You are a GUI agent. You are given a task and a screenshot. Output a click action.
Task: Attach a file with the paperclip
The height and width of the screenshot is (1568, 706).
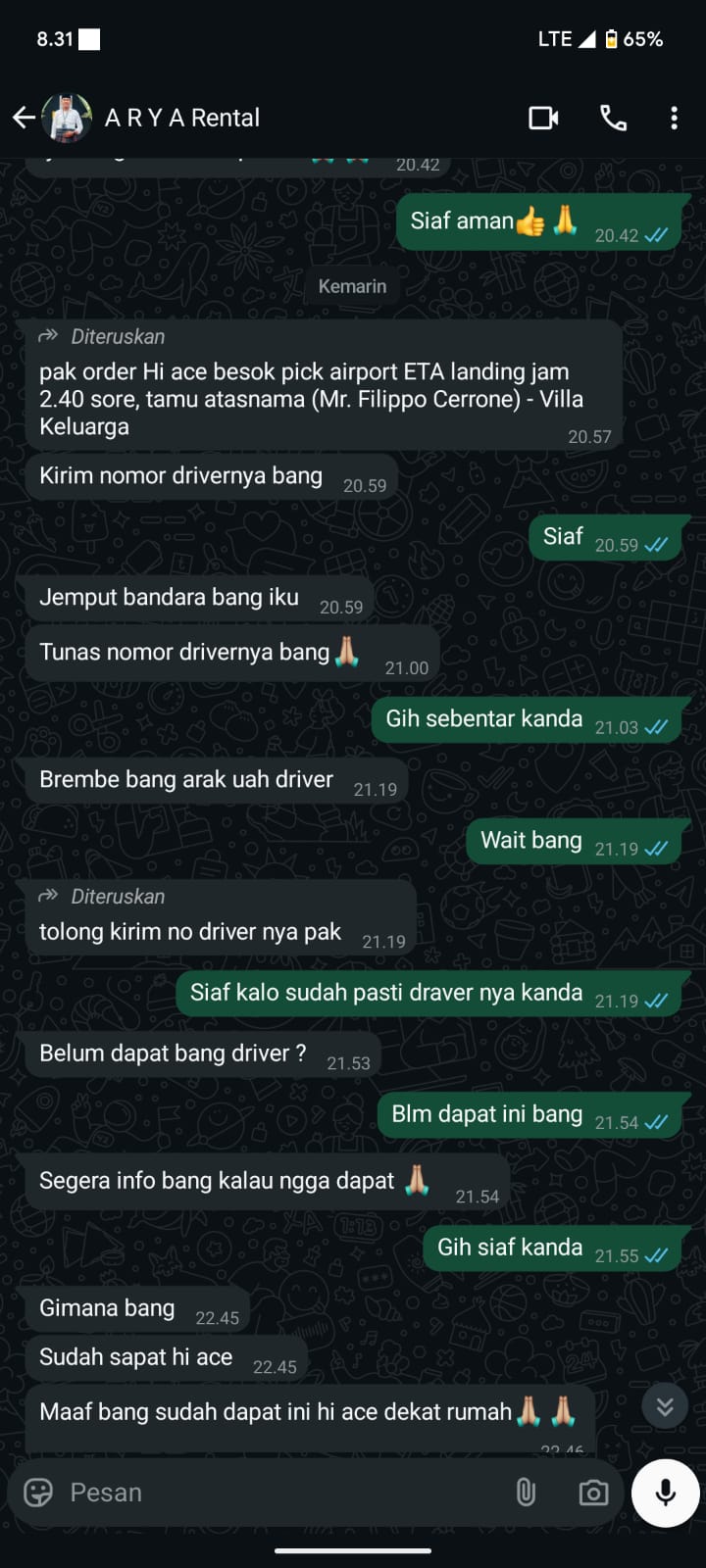pos(526,1493)
